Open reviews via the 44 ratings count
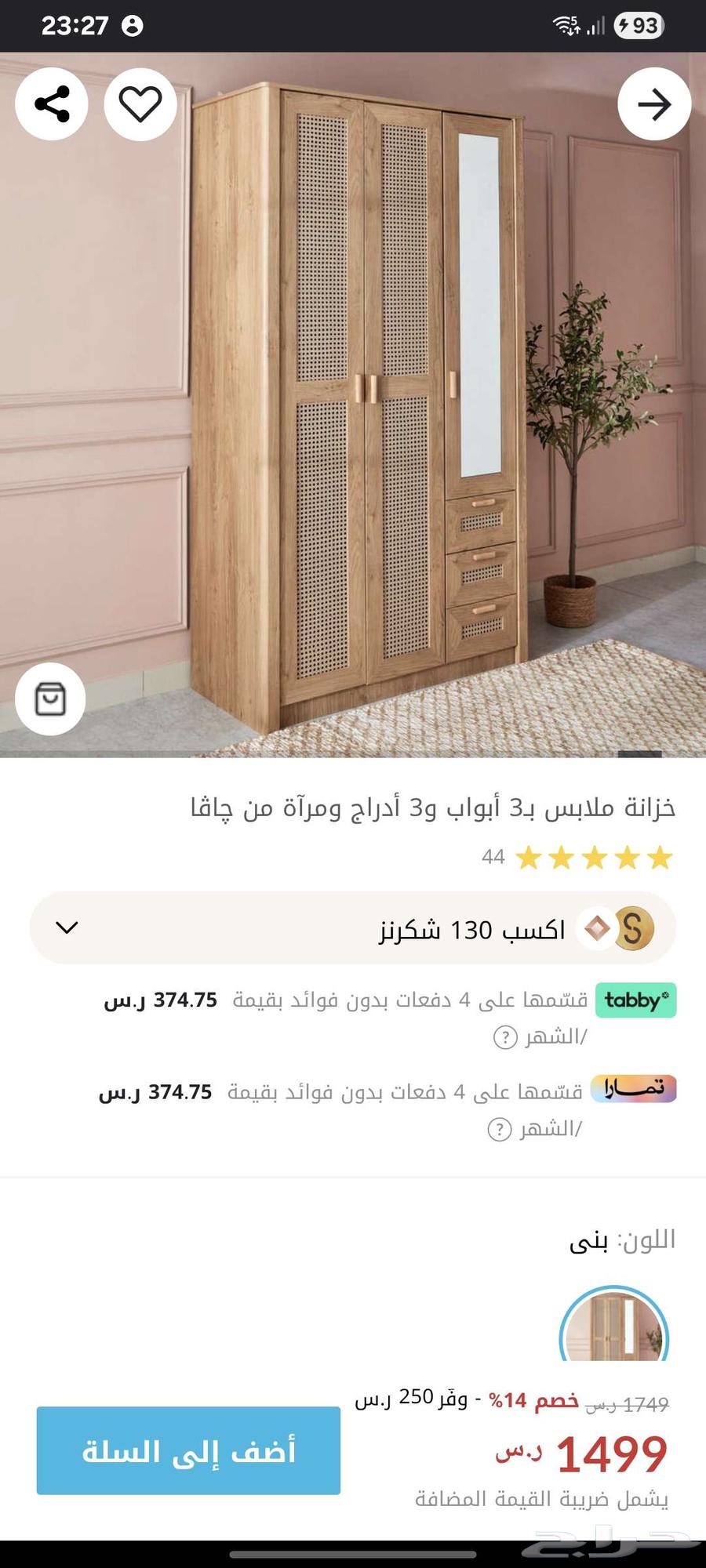706x1568 pixels. (x=493, y=858)
